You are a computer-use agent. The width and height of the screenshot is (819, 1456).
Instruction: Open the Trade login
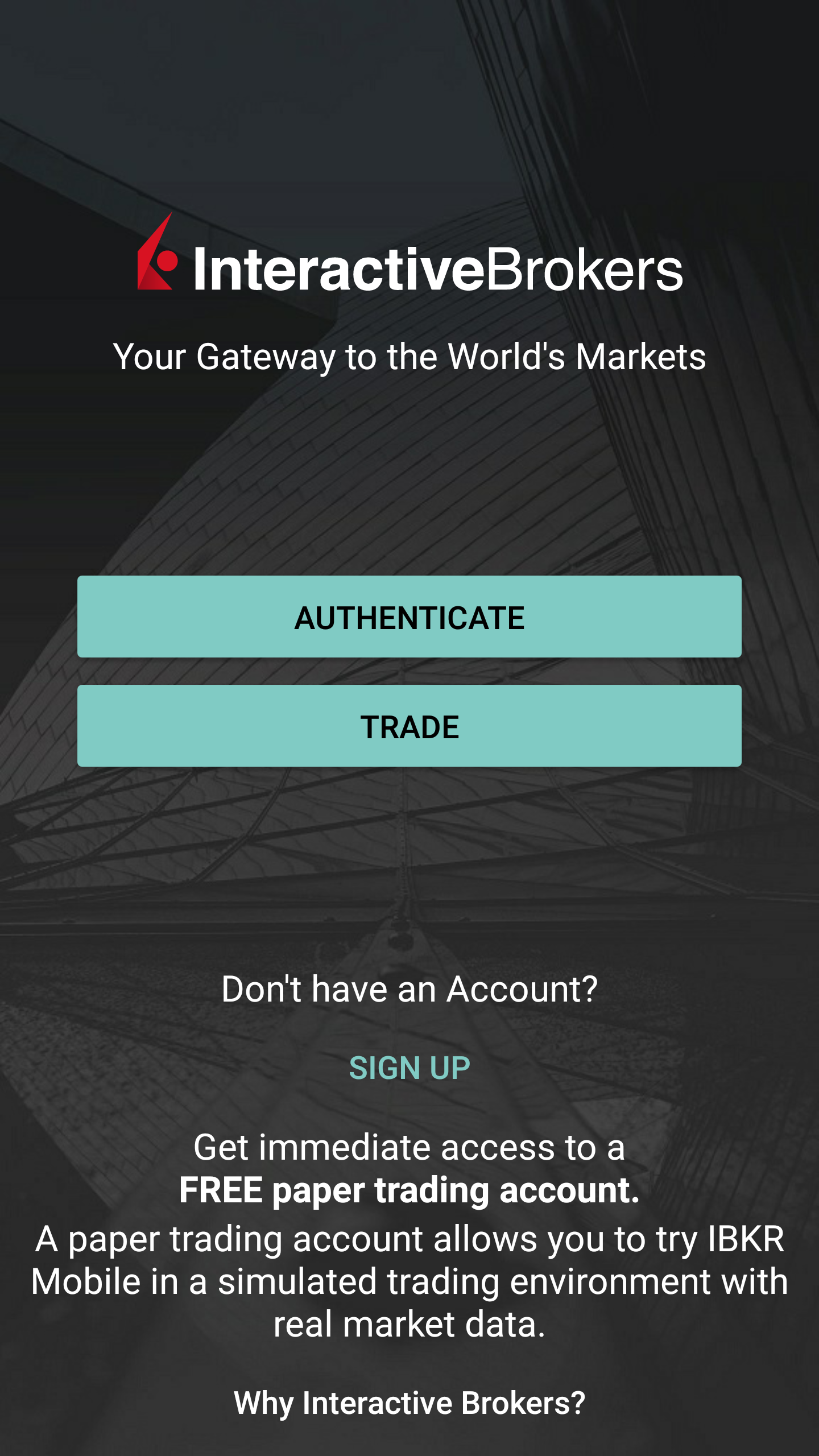click(409, 726)
